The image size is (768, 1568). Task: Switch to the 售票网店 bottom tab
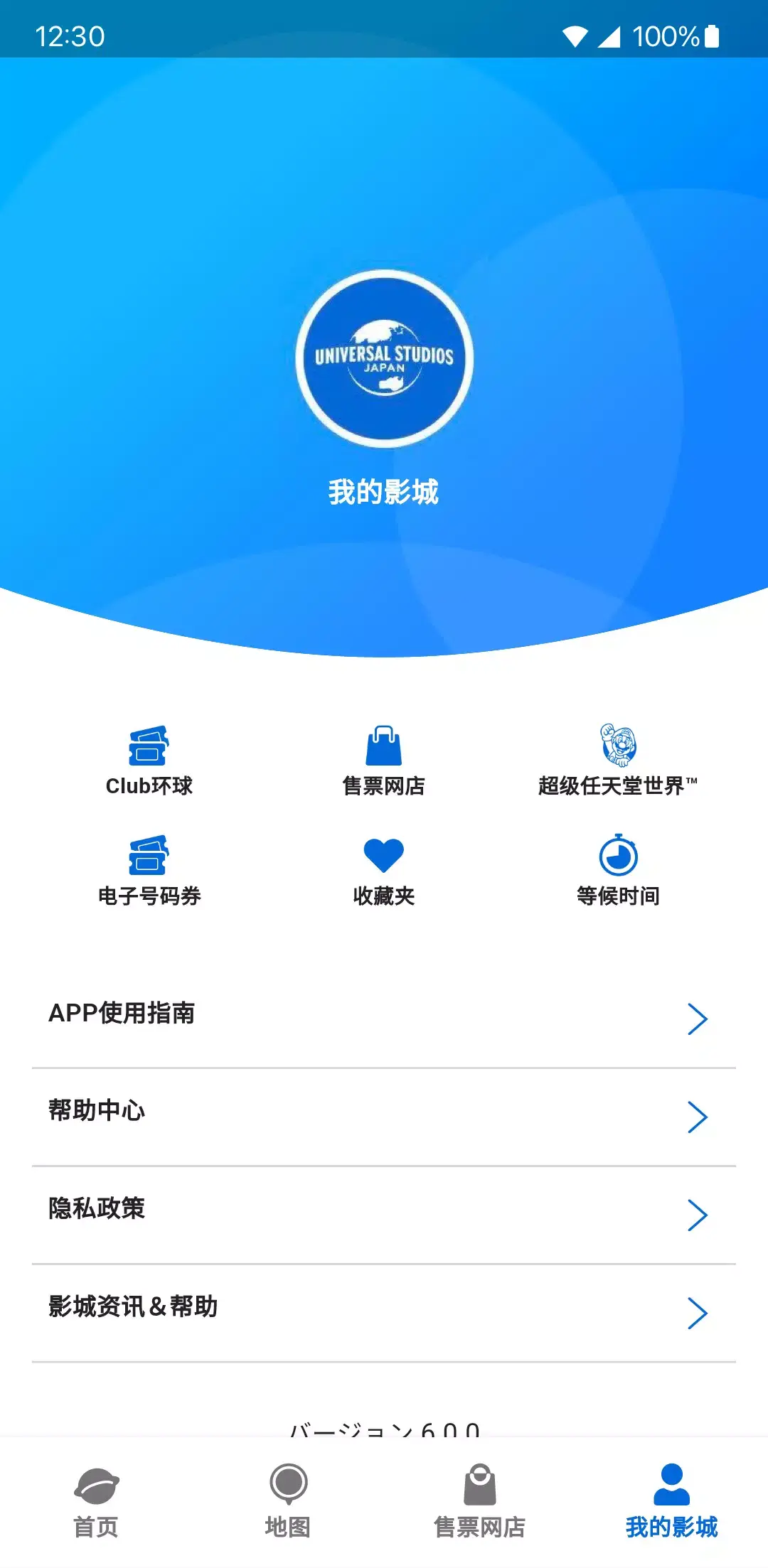[480, 1500]
